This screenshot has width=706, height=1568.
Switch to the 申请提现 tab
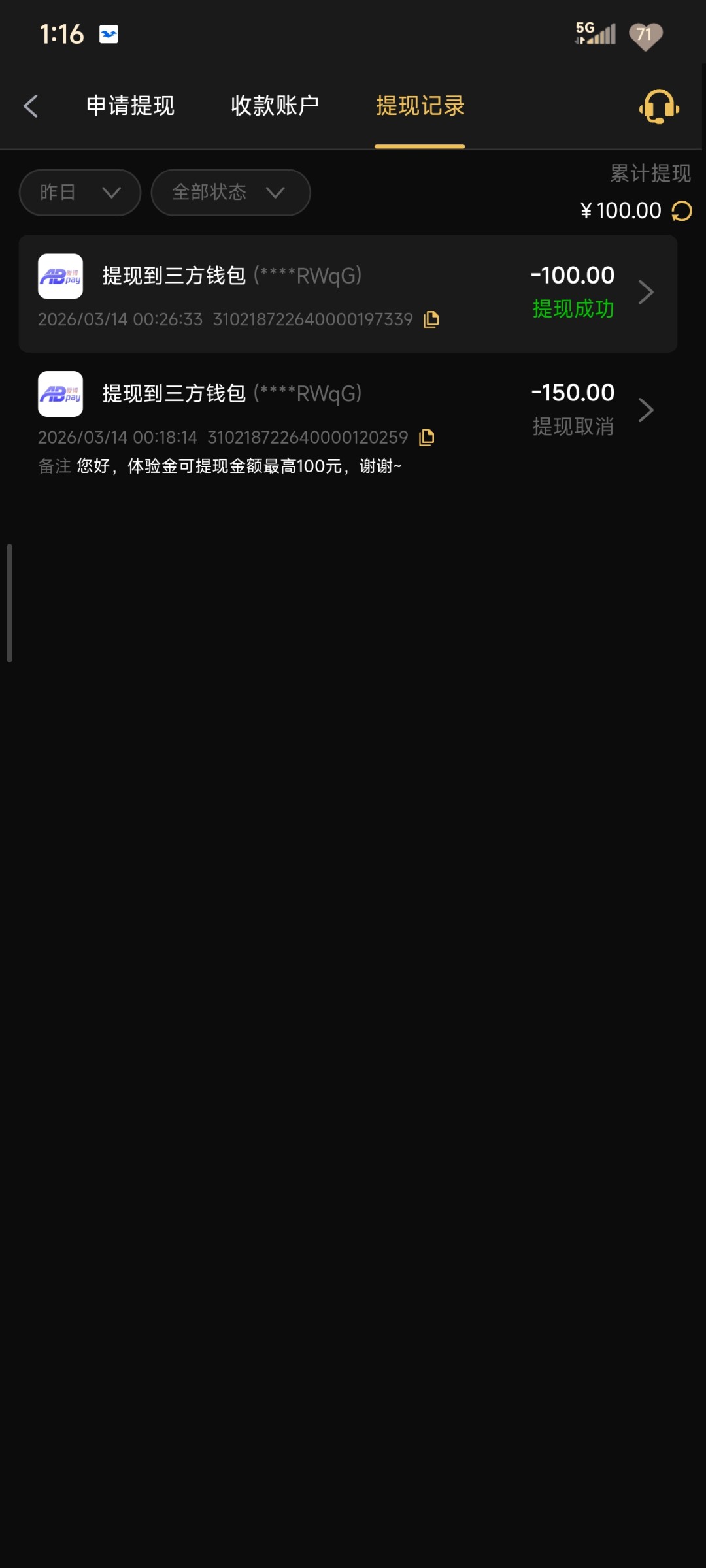pos(130,106)
